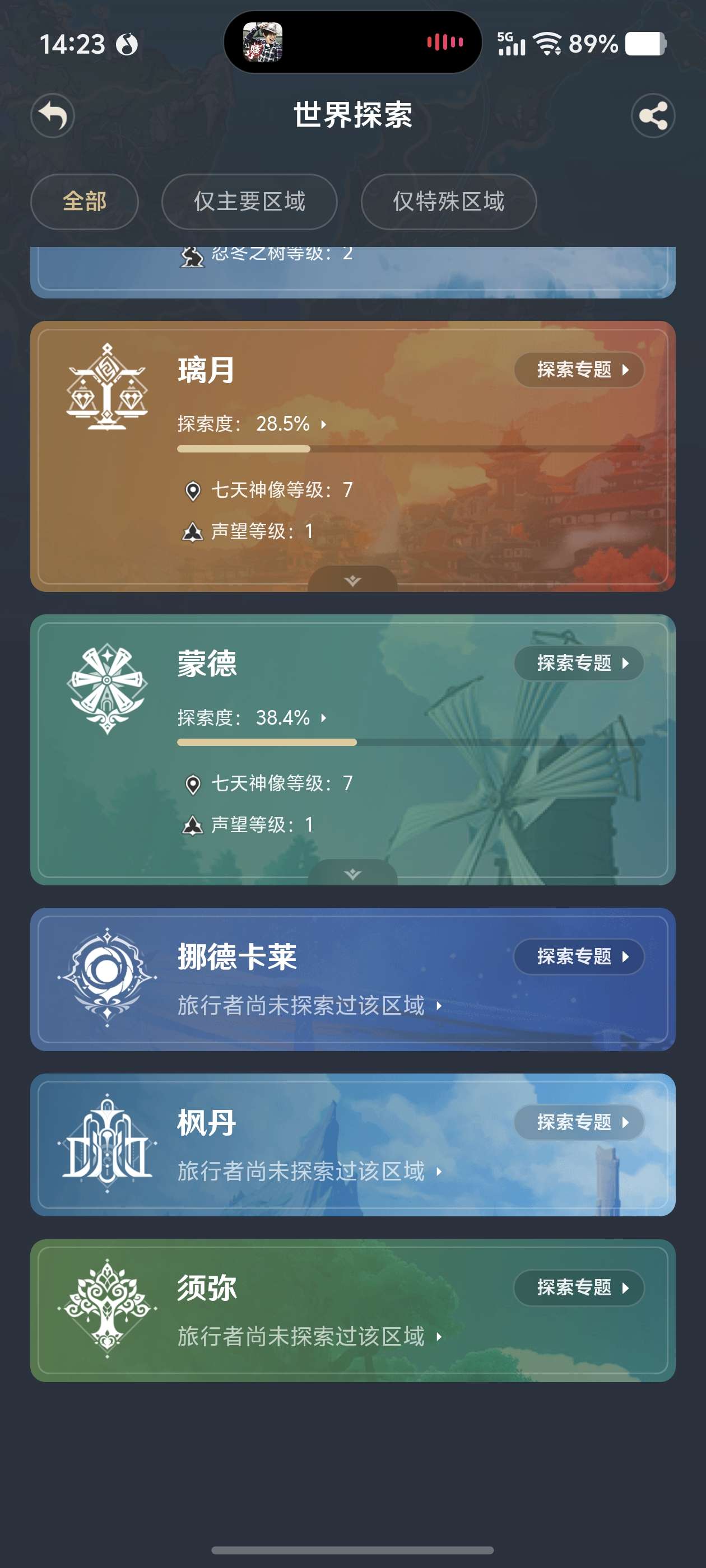Screen dimensions: 706x1568
Task: Open 探索专题 for 须弥
Action: [579, 1287]
